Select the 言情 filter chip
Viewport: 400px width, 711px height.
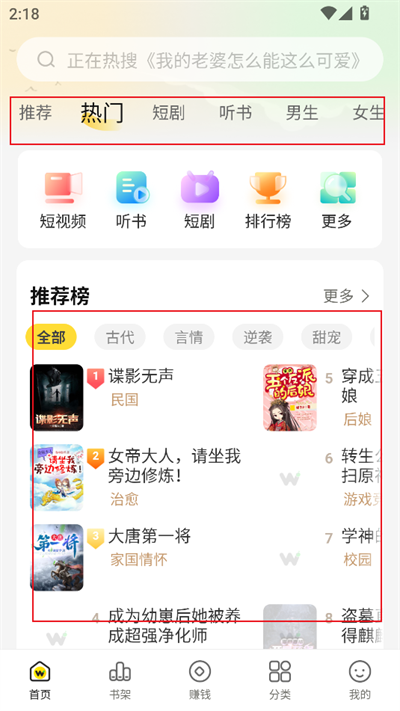point(189,337)
